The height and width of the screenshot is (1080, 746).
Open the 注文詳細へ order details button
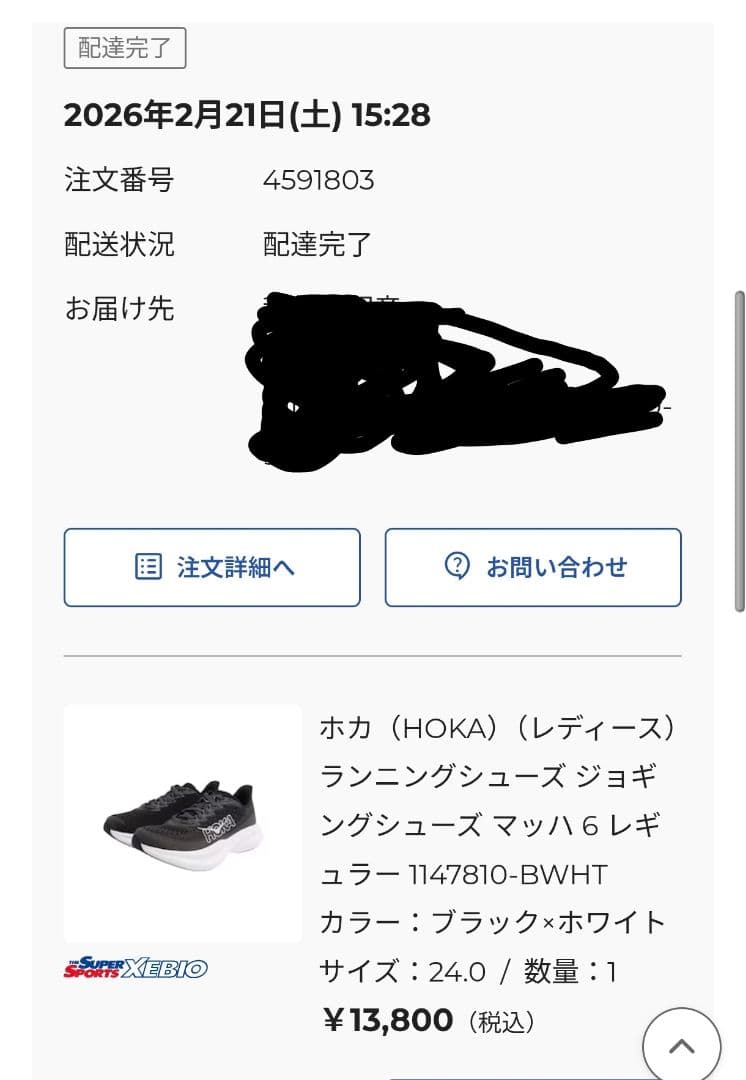point(212,568)
